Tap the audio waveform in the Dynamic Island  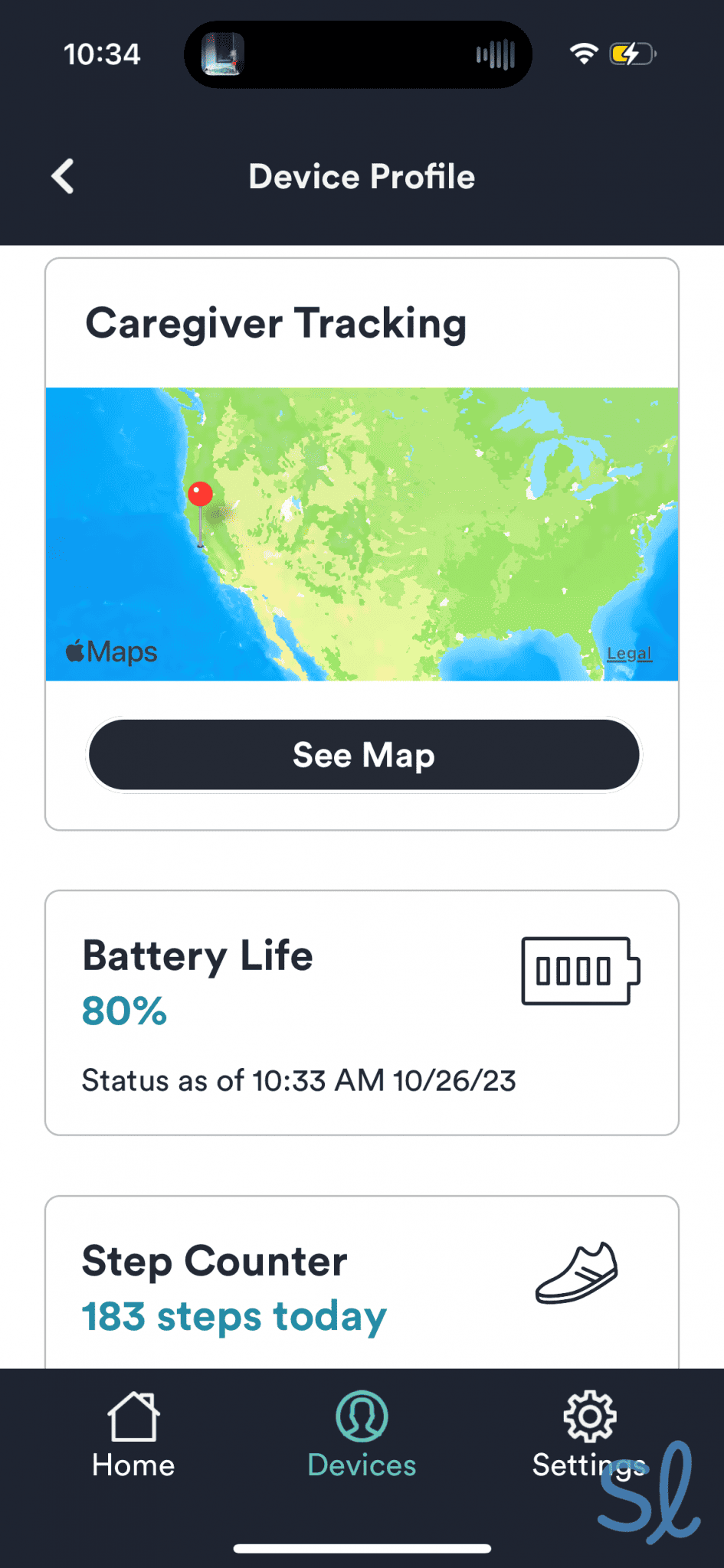click(496, 54)
